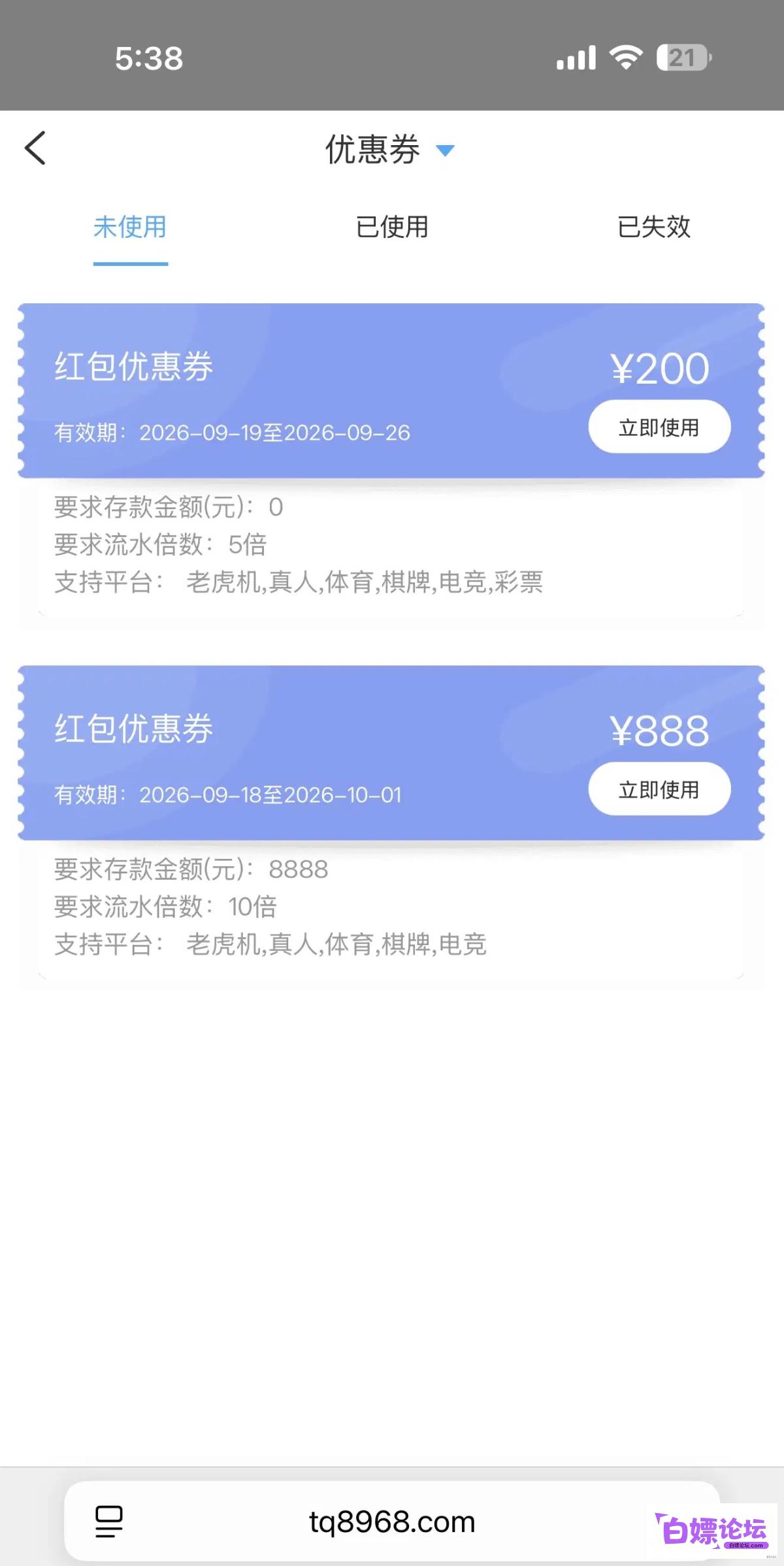Go back using the top-left arrow
This screenshot has width=784, height=1566.
coord(35,148)
